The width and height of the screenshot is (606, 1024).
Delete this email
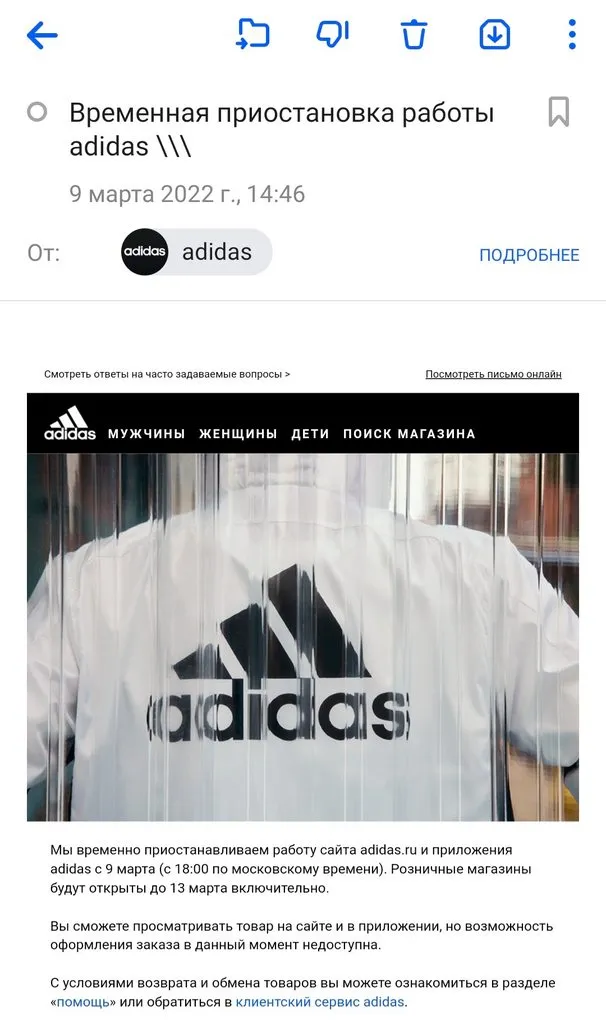[414, 35]
